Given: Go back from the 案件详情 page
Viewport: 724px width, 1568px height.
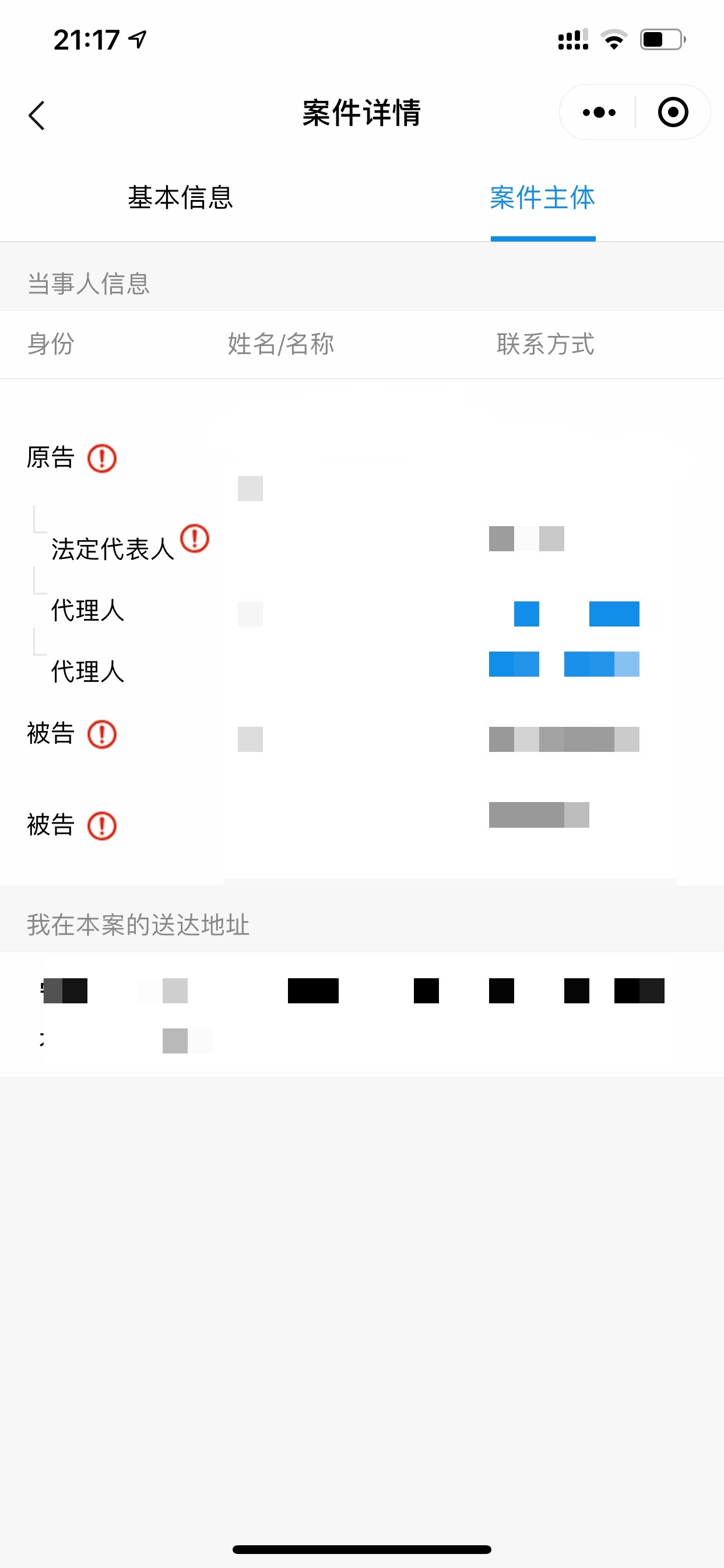Looking at the screenshot, I should [x=37, y=114].
